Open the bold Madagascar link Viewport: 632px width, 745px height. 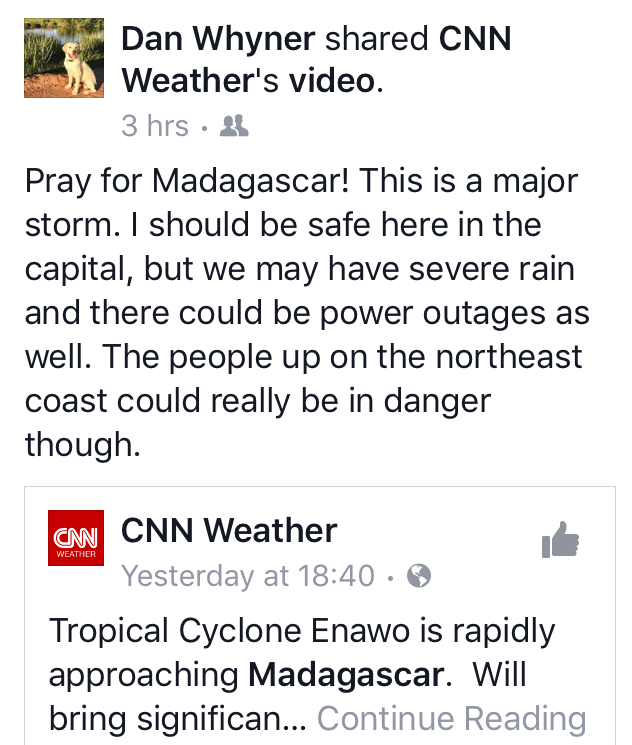346,675
